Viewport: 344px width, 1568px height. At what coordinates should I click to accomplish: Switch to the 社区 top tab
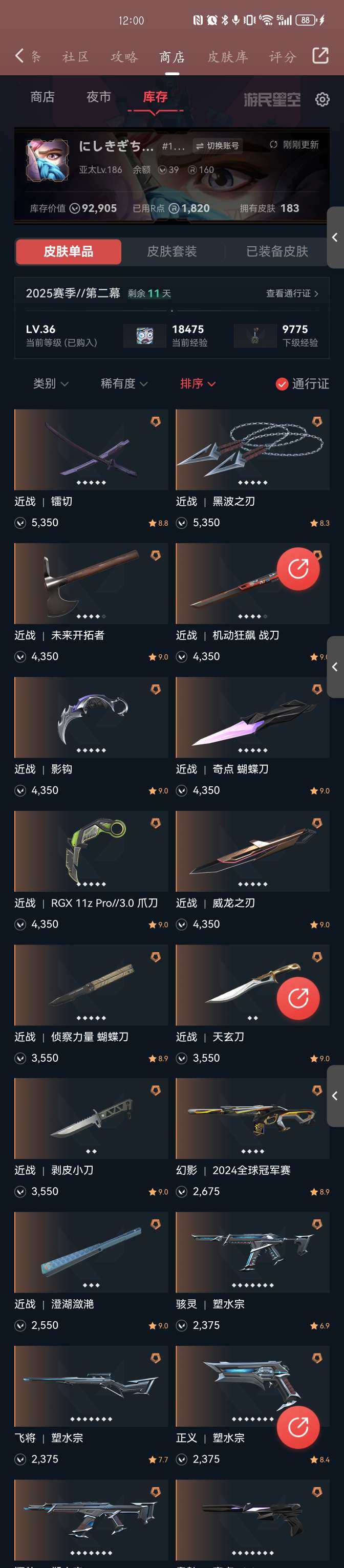pos(75,57)
